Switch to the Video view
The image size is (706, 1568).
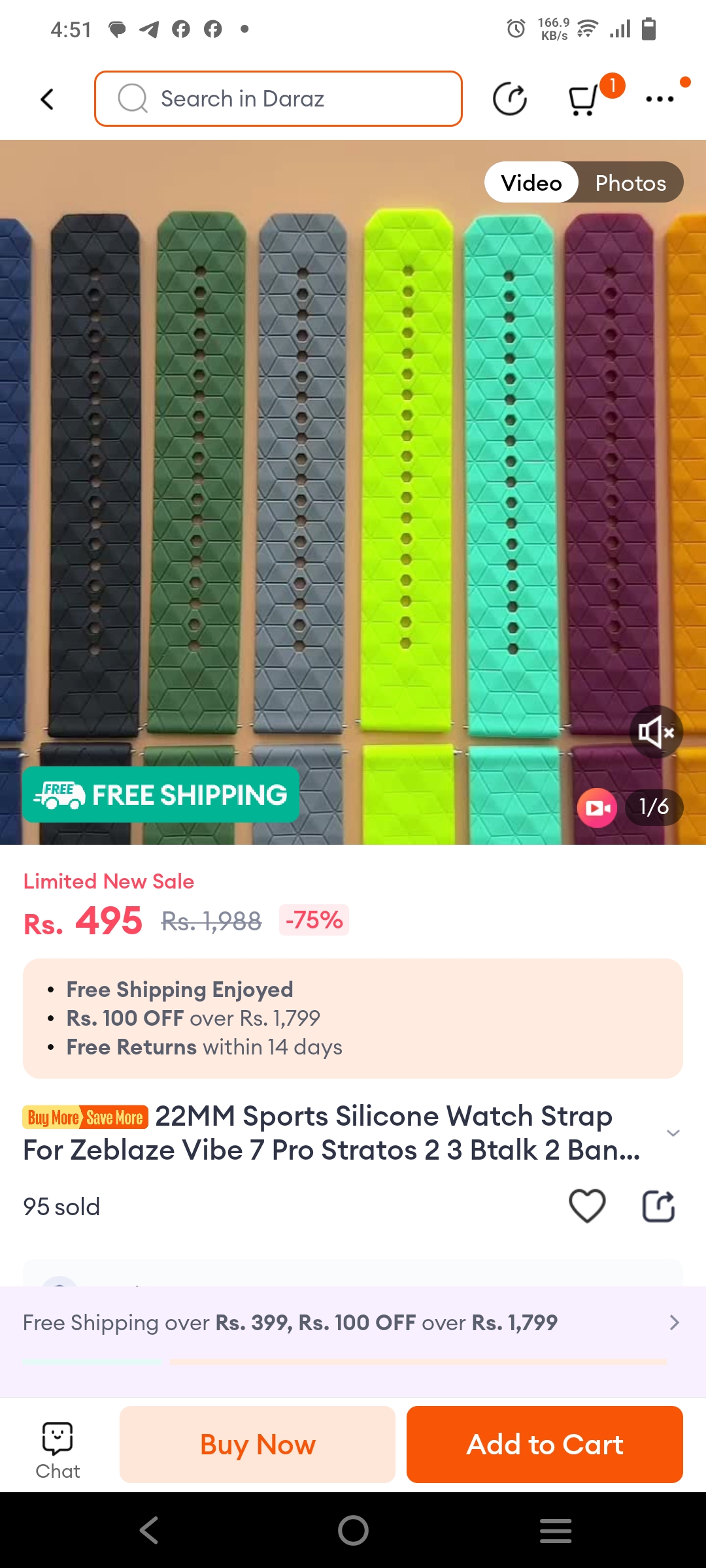[x=531, y=182]
